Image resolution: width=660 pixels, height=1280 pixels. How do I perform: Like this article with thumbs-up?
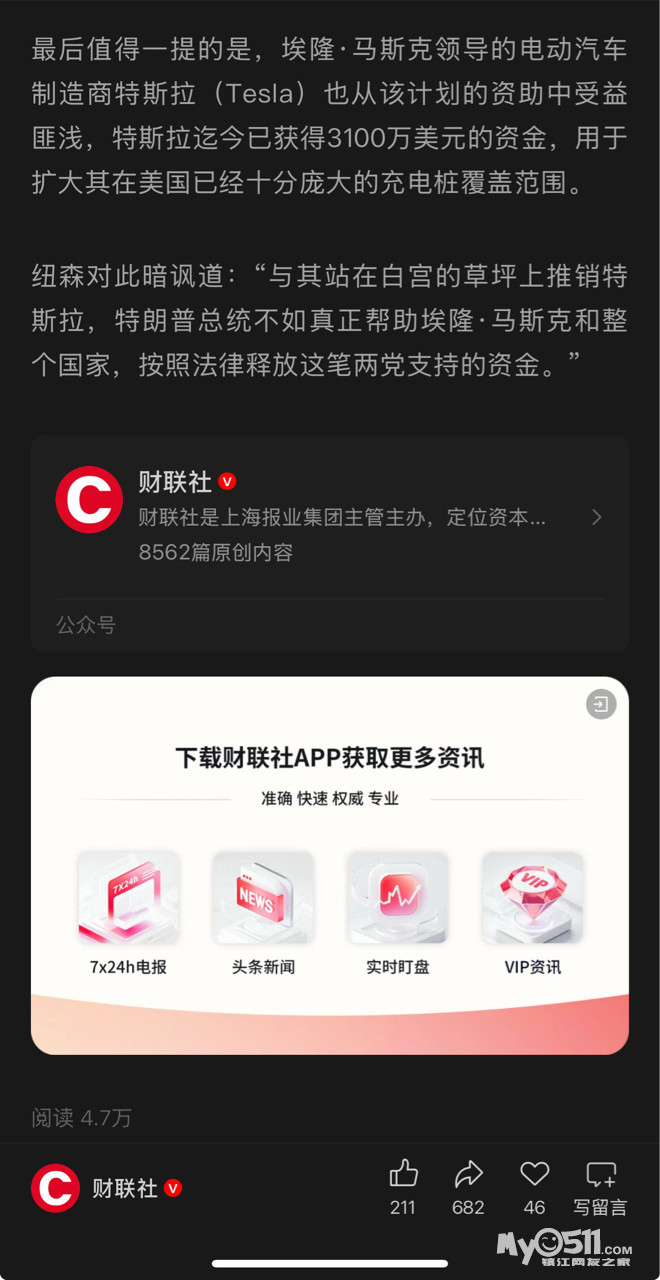coord(403,1175)
